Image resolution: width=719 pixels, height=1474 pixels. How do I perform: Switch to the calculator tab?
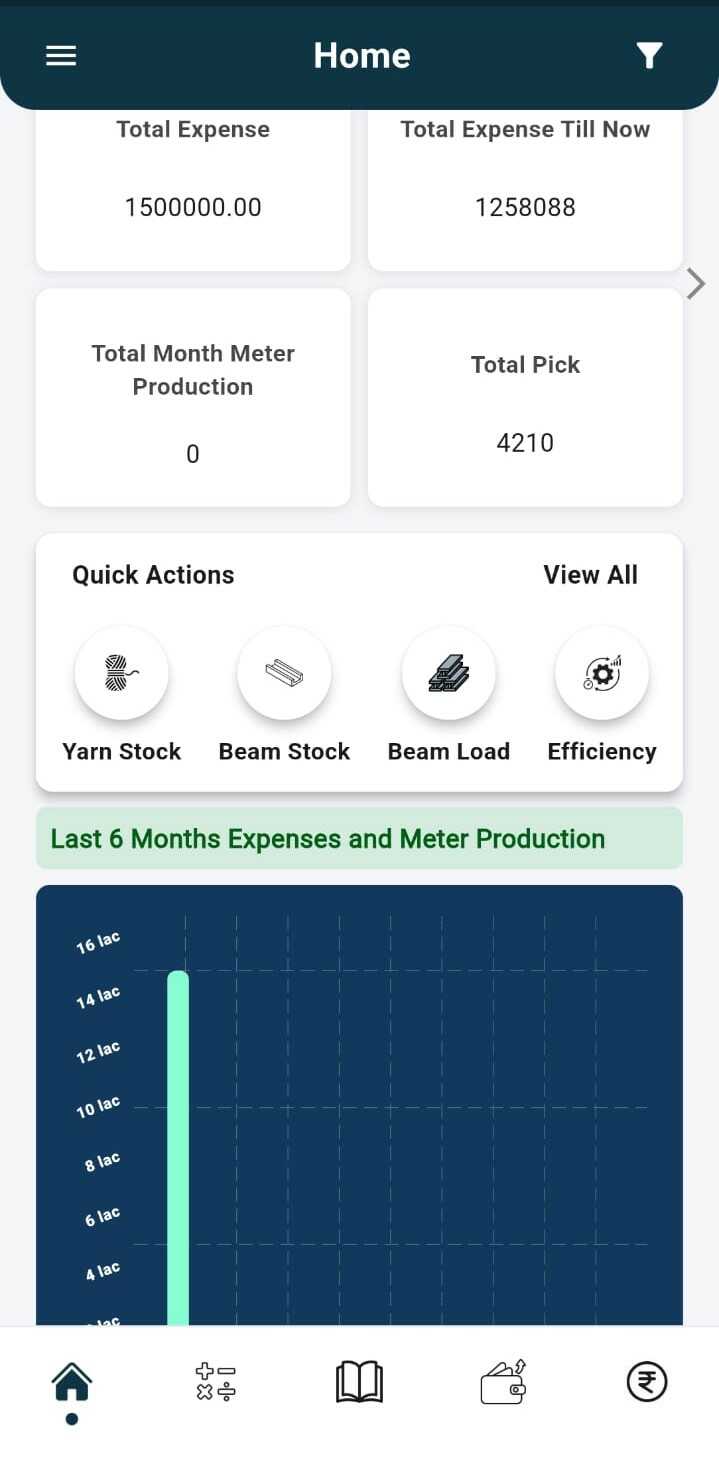click(x=216, y=1382)
